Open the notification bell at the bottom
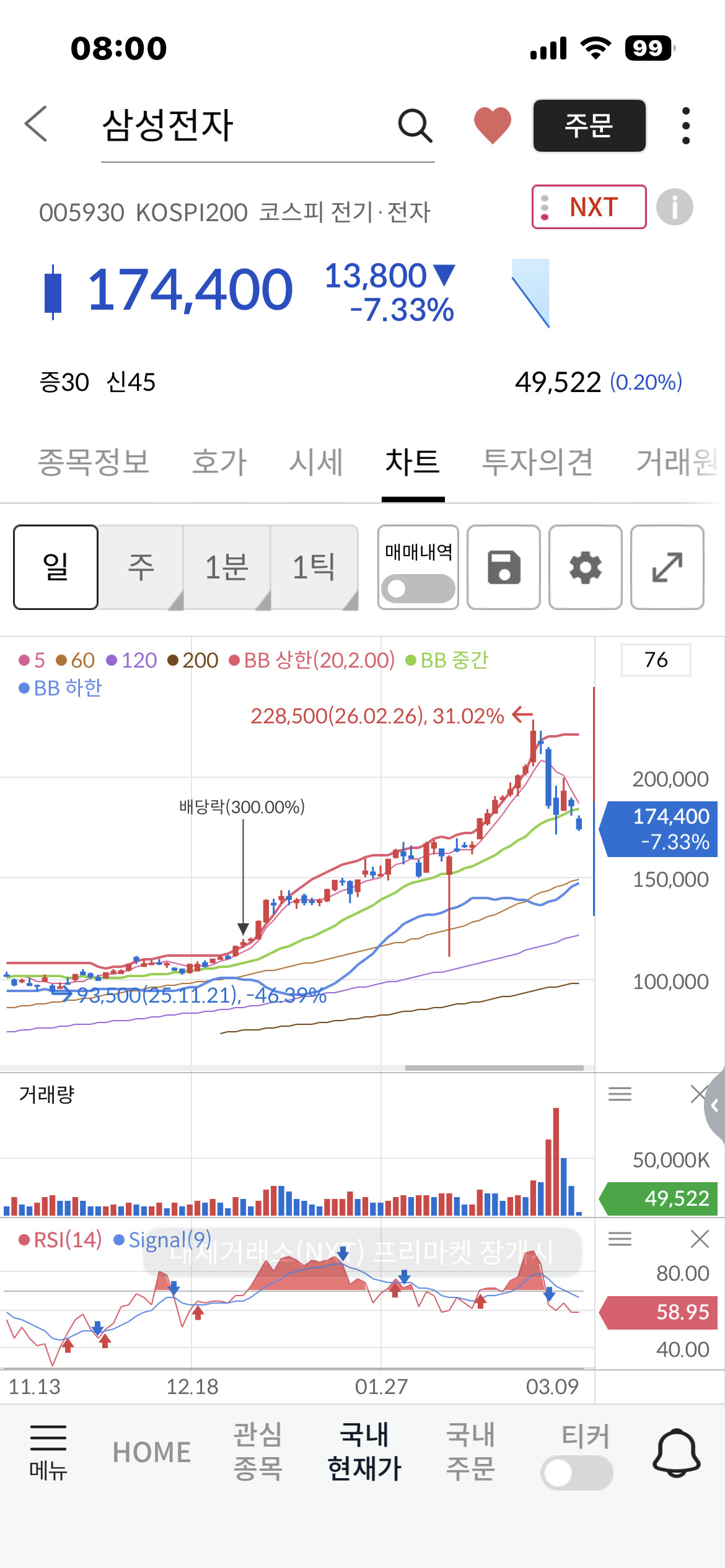The width and height of the screenshot is (725, 1568). pos(677,1453)
